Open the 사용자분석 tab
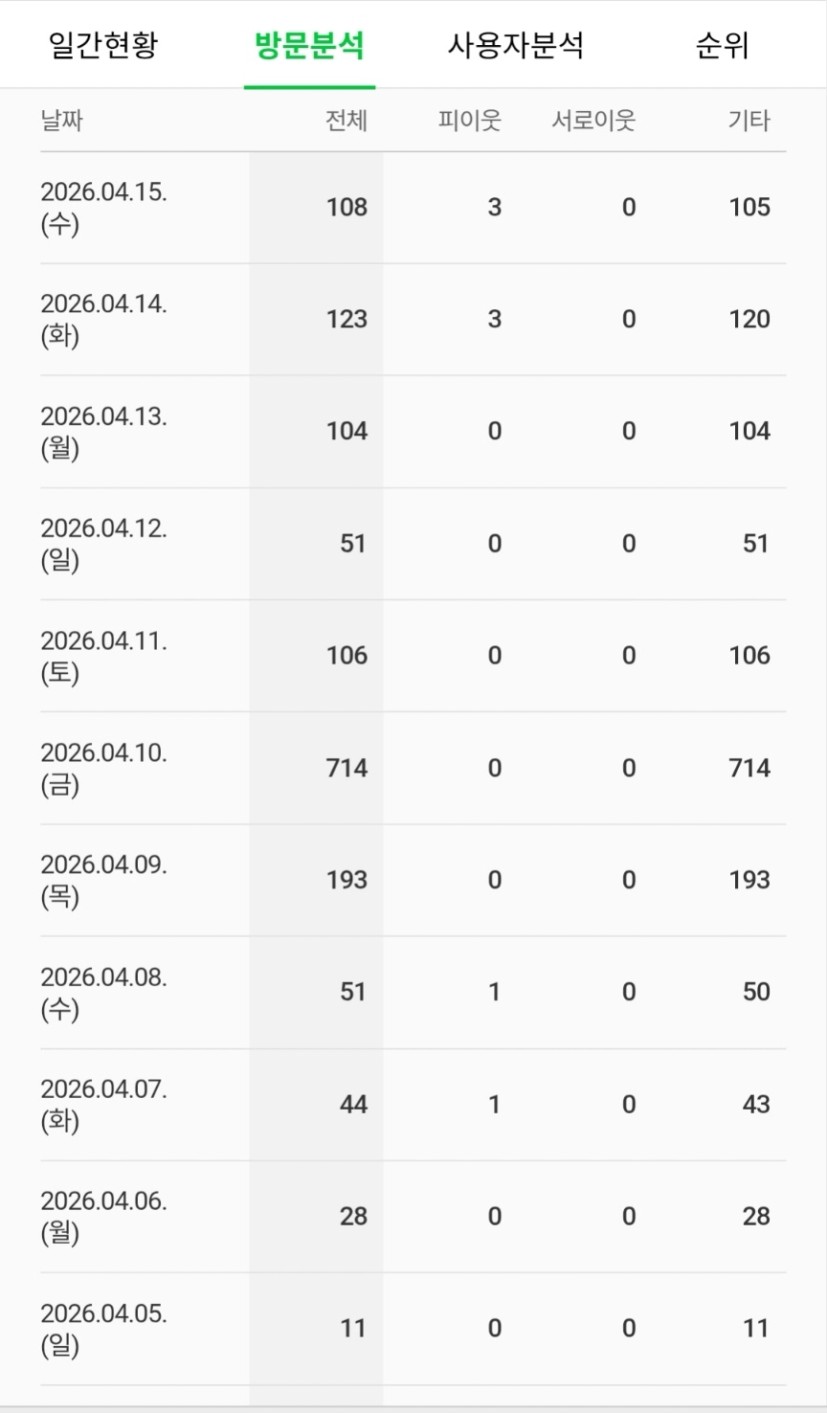The height and width of the screenshot is (1413, 827). (515, 46)
